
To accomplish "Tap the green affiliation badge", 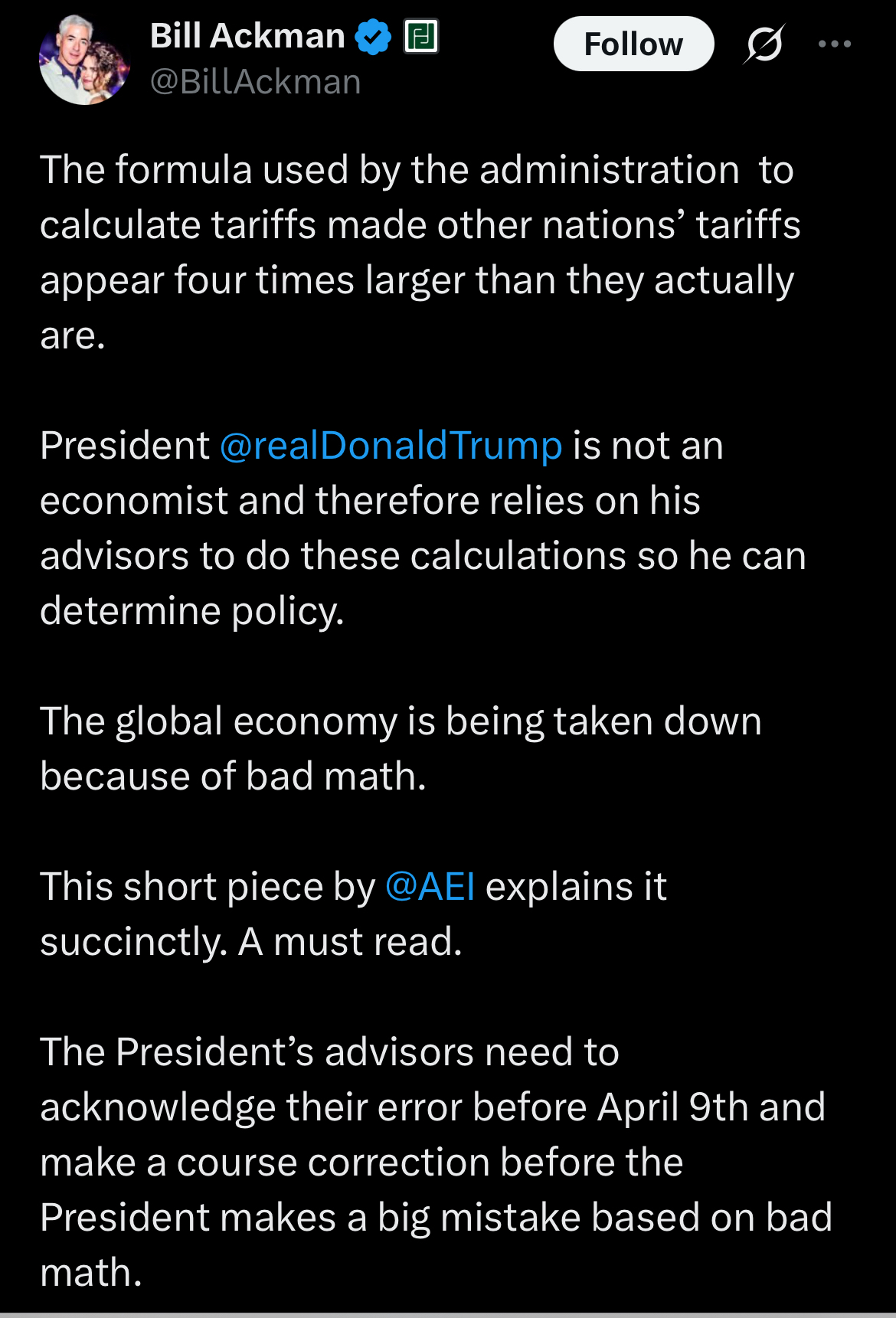I will tap(421, 37).
